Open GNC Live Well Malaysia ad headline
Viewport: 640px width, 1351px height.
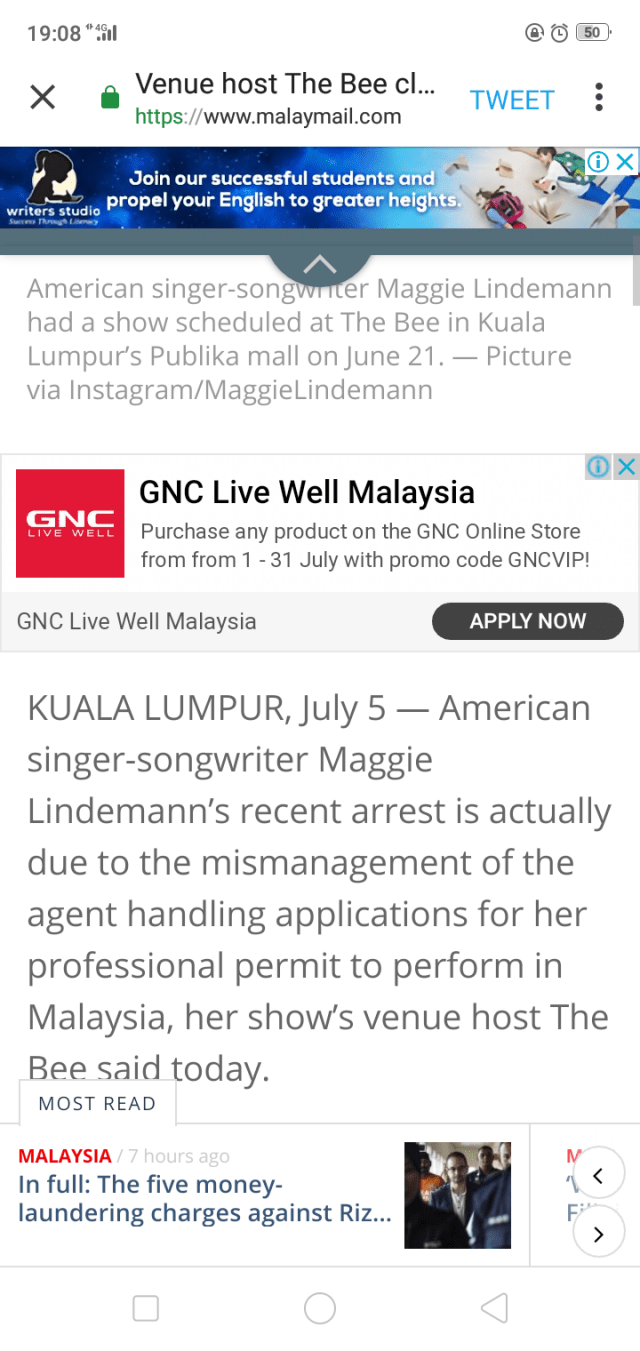(306, 492)
